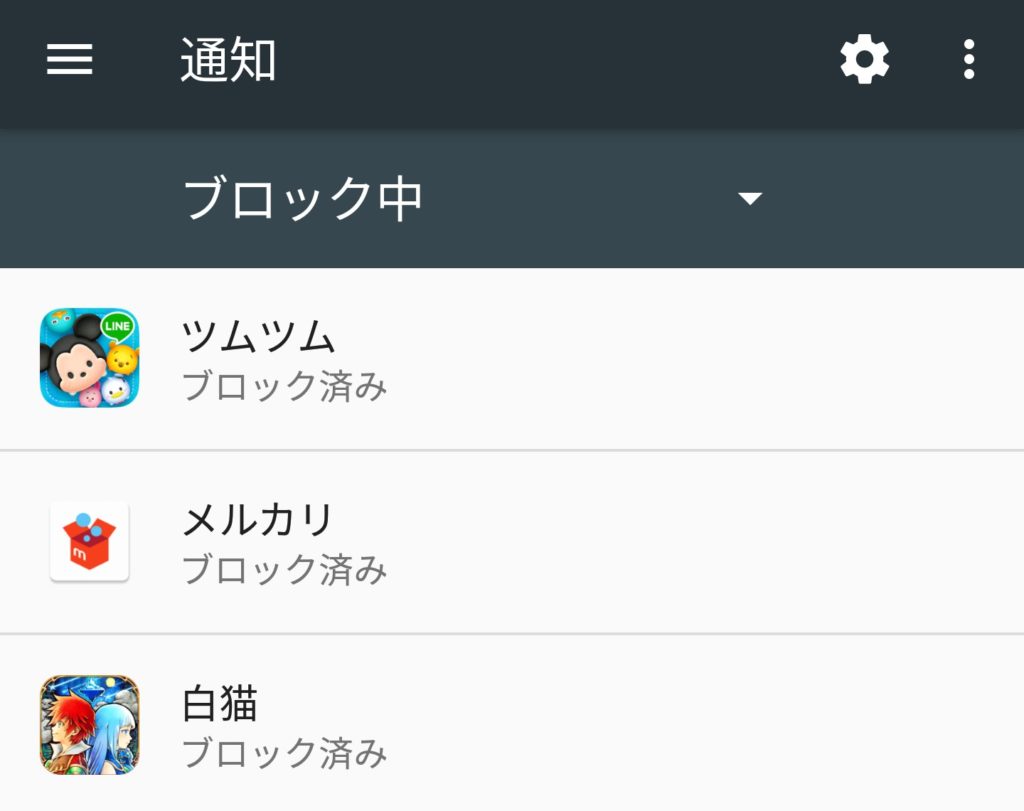Open the hamburger drawer menu

pos(70,60)
